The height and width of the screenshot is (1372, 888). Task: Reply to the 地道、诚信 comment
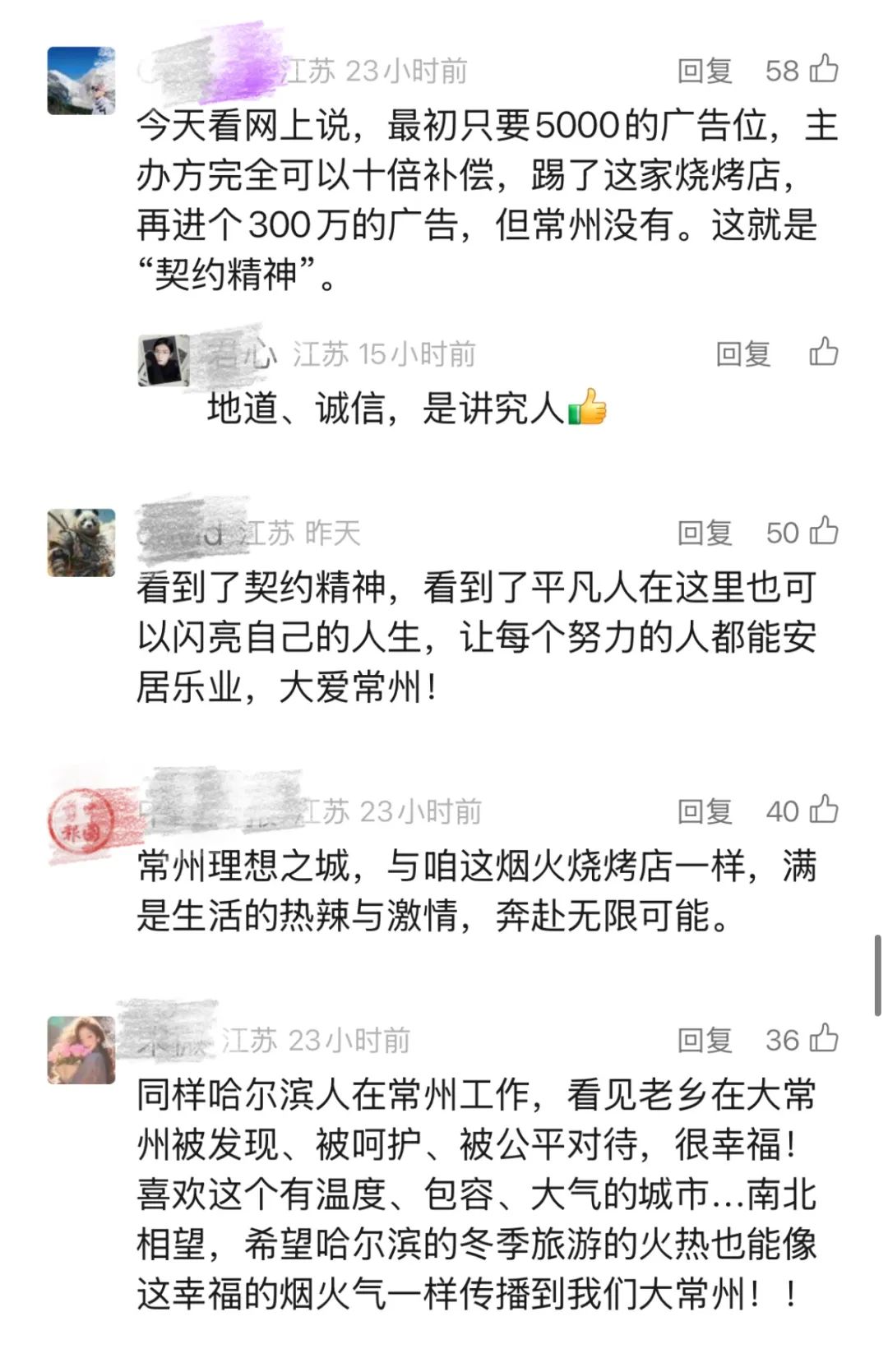point(743,354)
